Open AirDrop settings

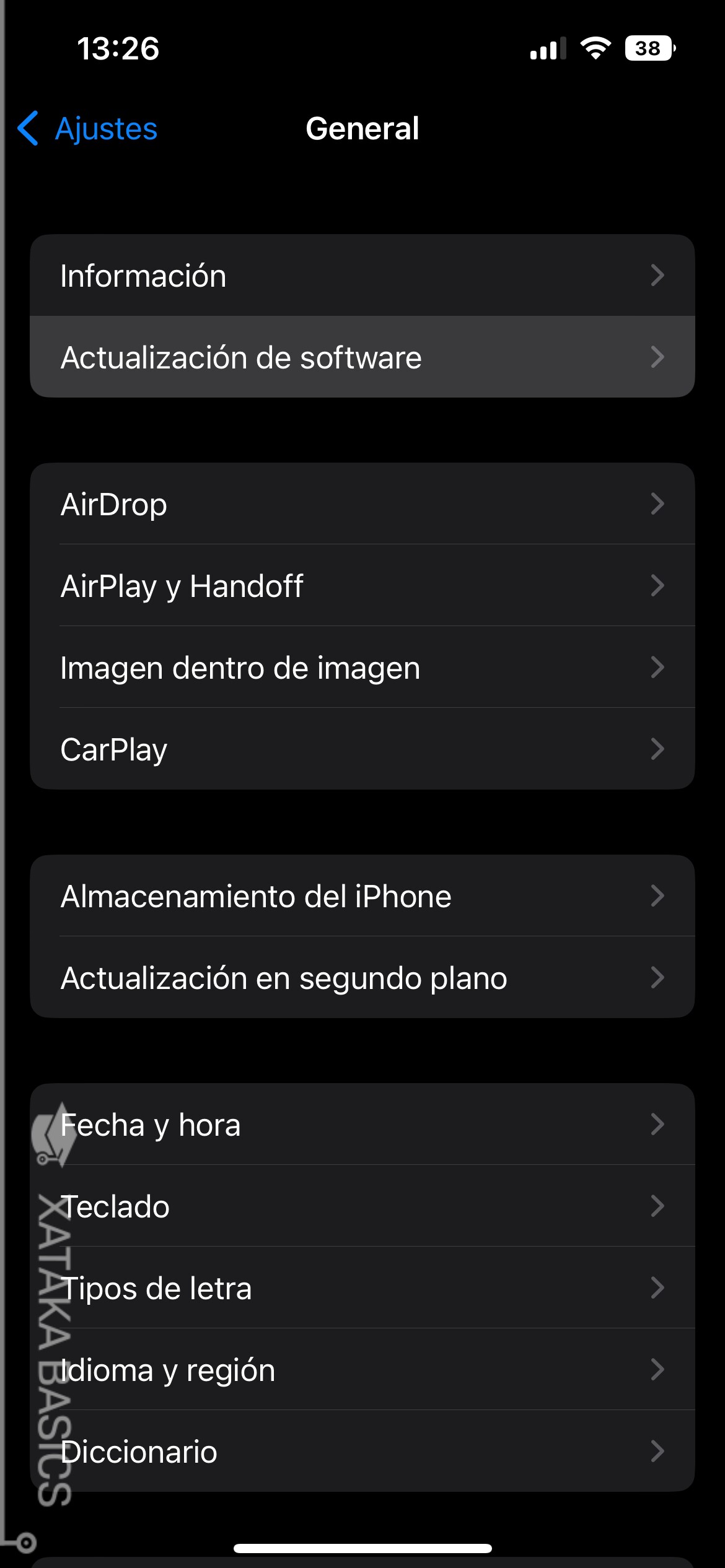pyautogui.click(x=362, y=503)
